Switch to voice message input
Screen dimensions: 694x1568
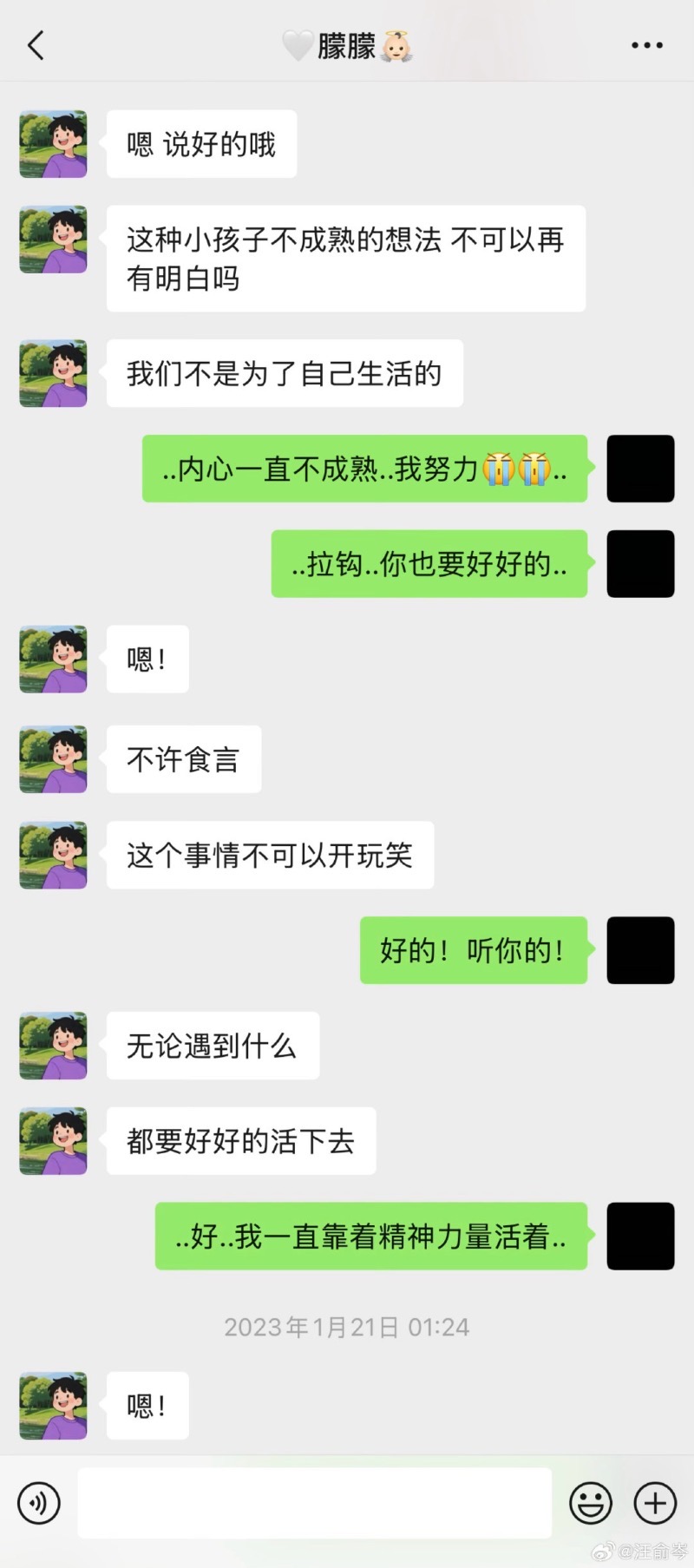(x=39, y=1502)
